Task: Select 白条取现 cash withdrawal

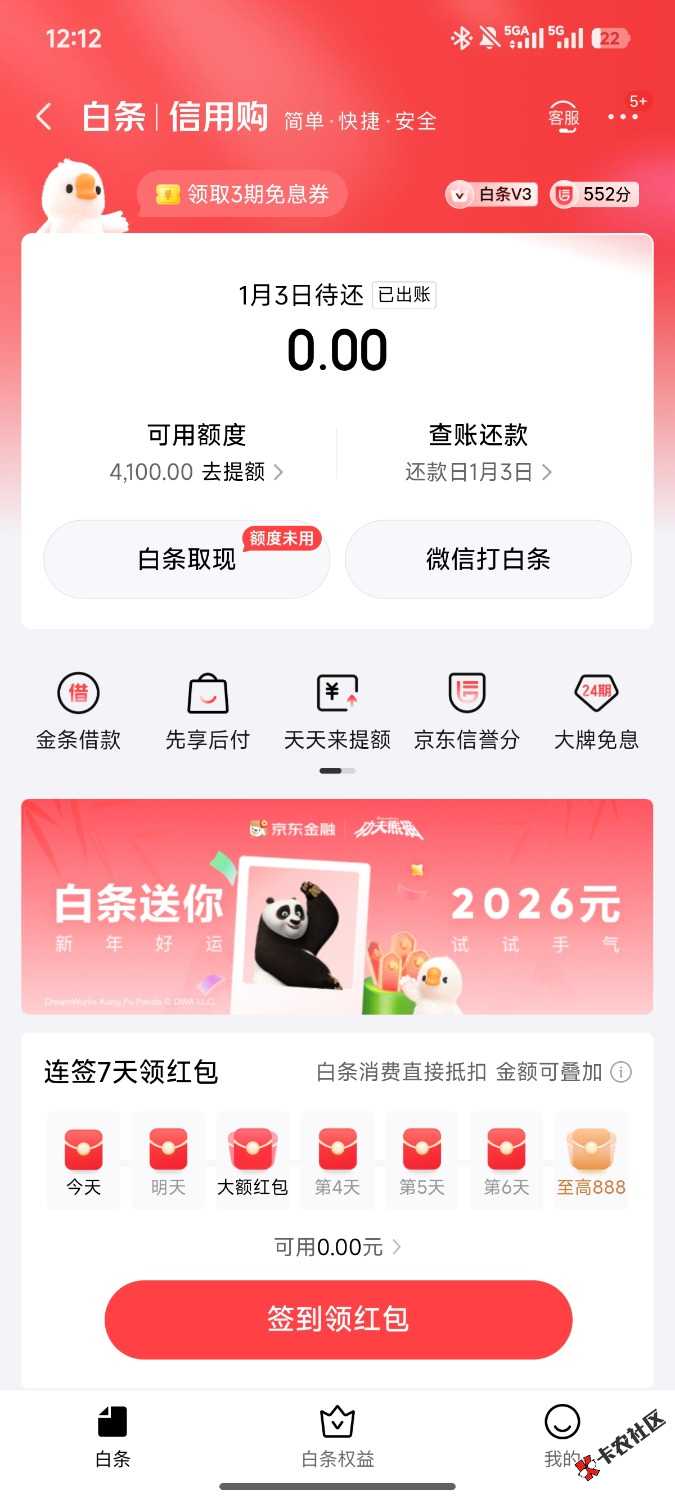Action: click(187, 559)
